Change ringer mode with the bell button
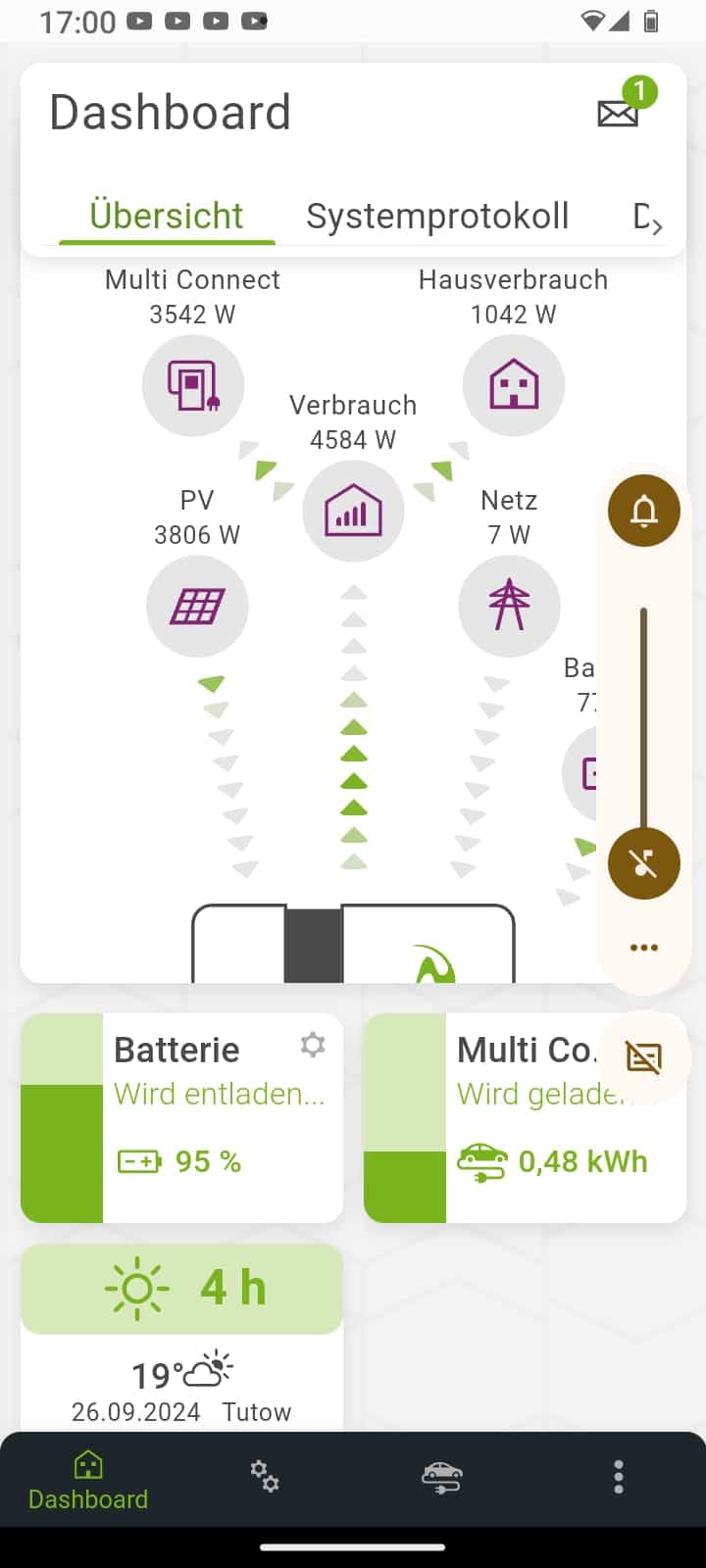Viewport: 706px width, 1568px height. (x=643, y=511)
